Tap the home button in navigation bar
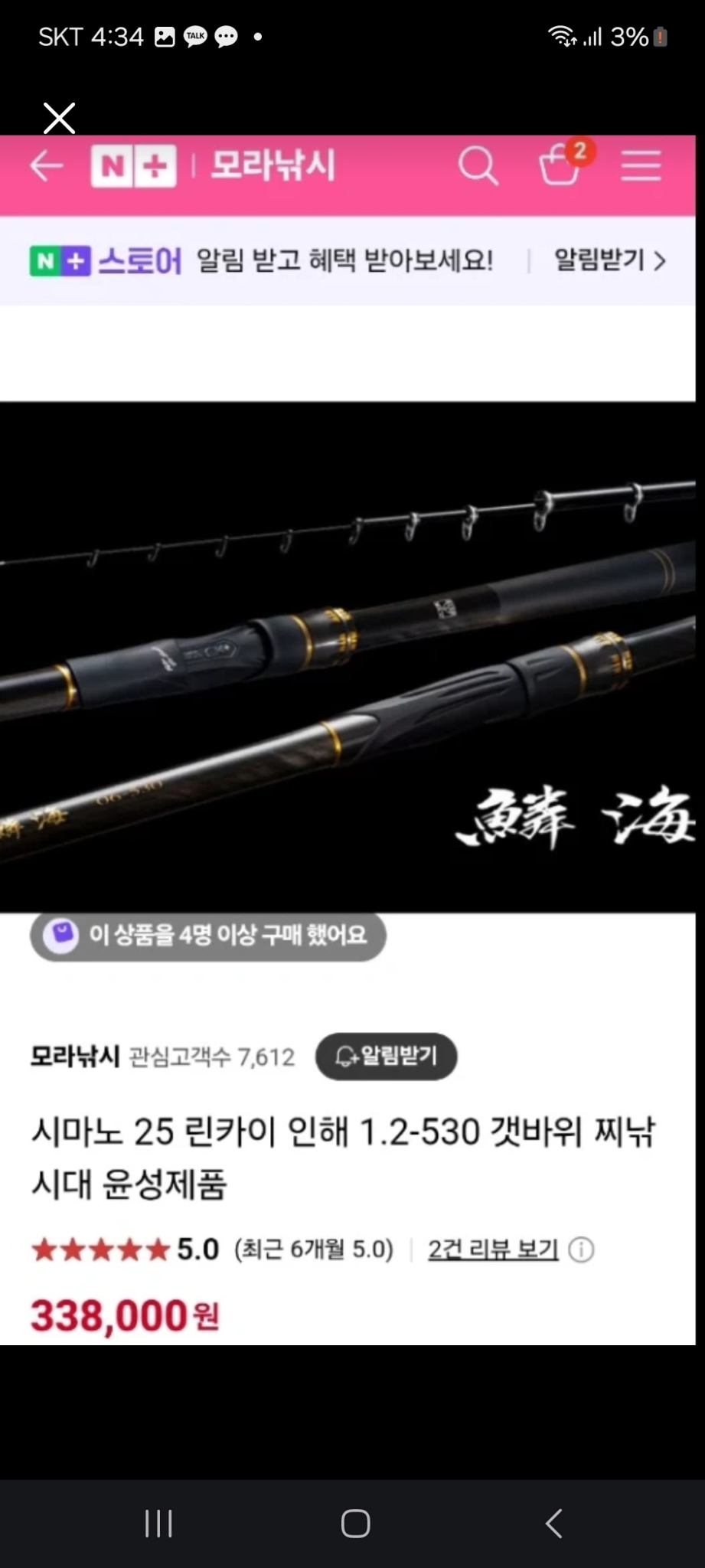Image resolution: width=705 pixels, height=1568 pixels. (x=354, y=1524)
